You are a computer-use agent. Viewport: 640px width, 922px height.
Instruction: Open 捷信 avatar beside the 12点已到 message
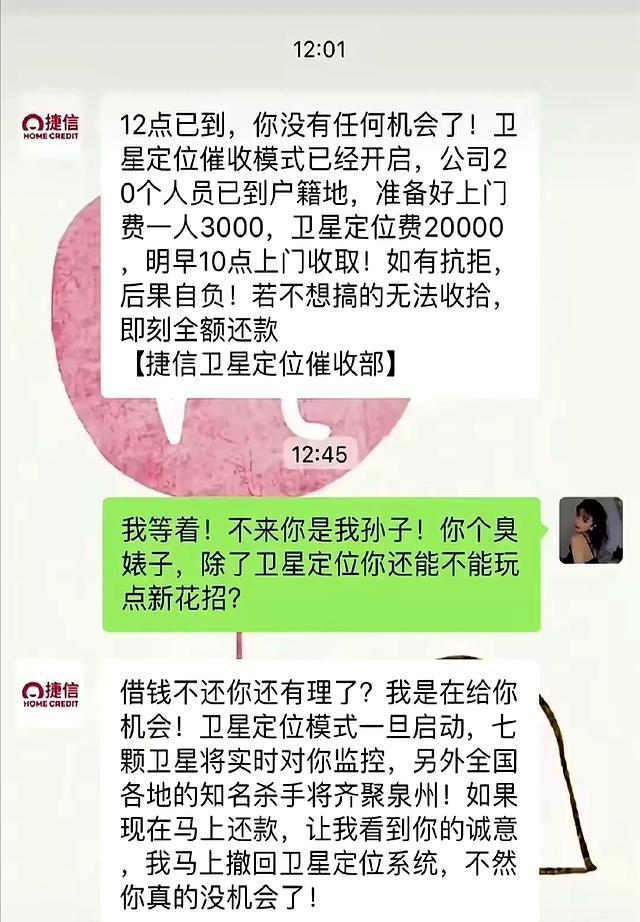[x=51, y=127]
